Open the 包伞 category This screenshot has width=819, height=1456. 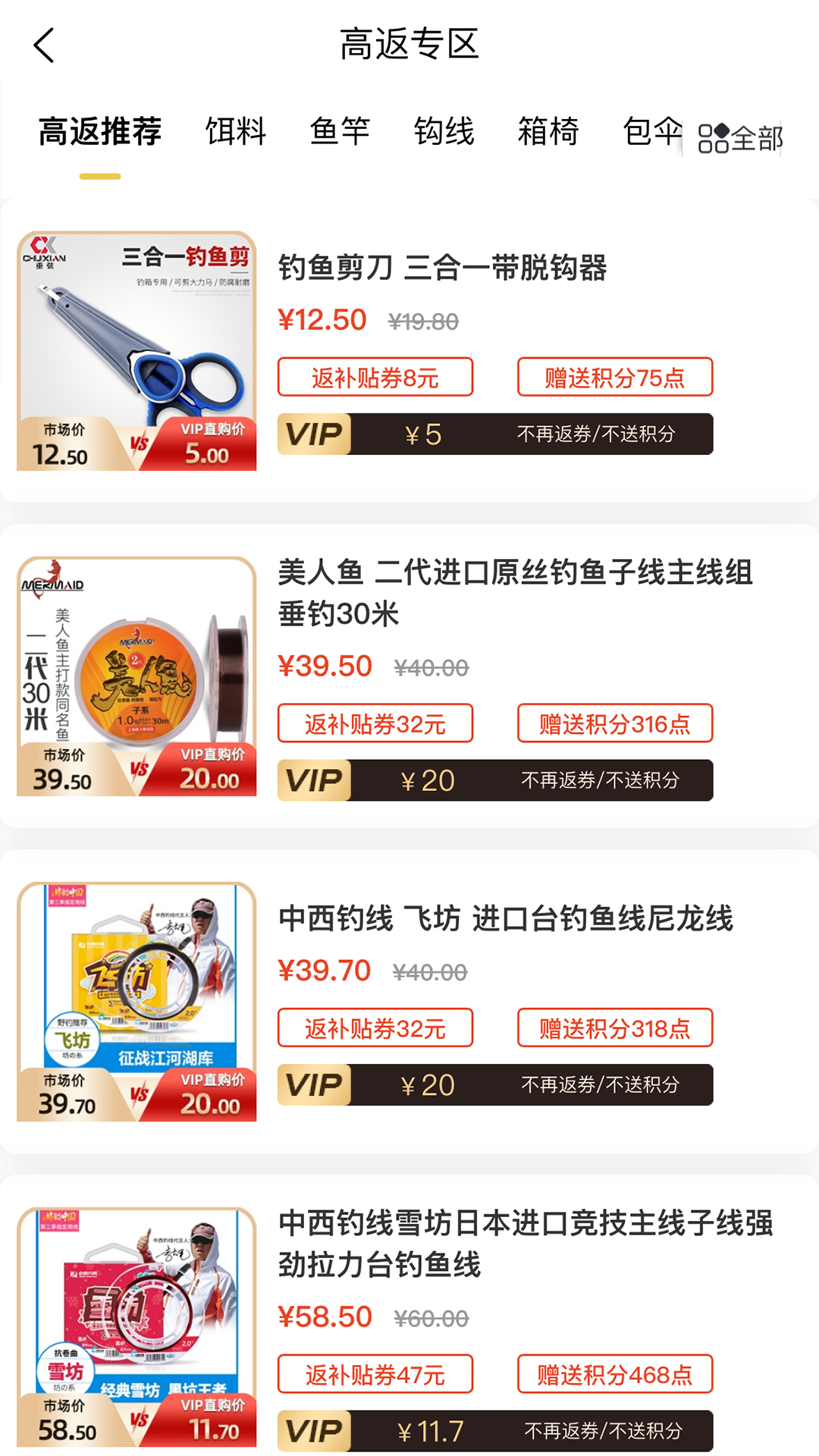tap(651, 133)
